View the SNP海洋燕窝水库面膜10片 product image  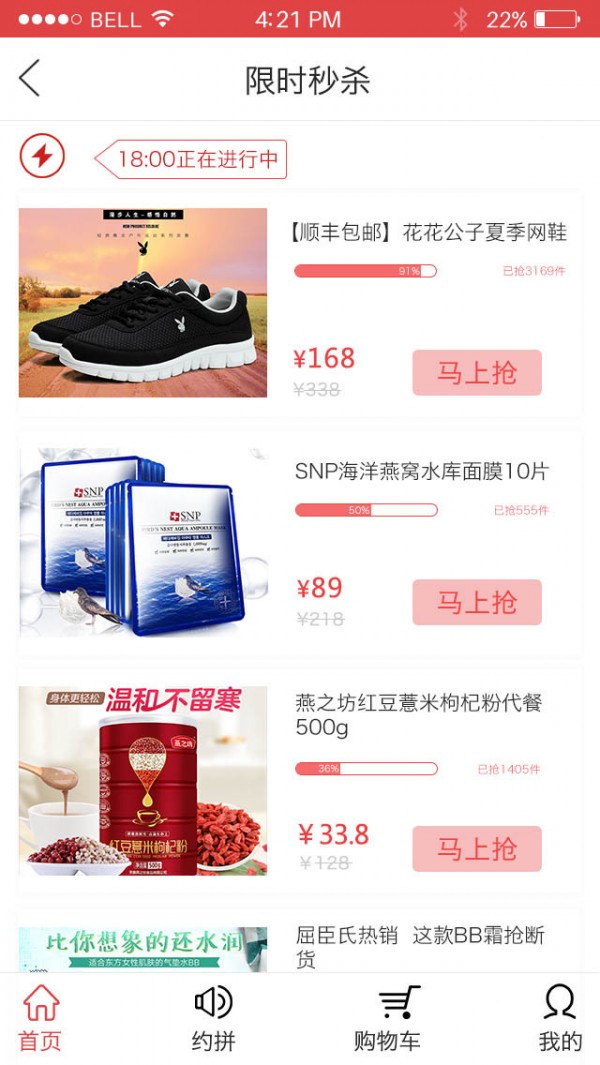point(143,541)
